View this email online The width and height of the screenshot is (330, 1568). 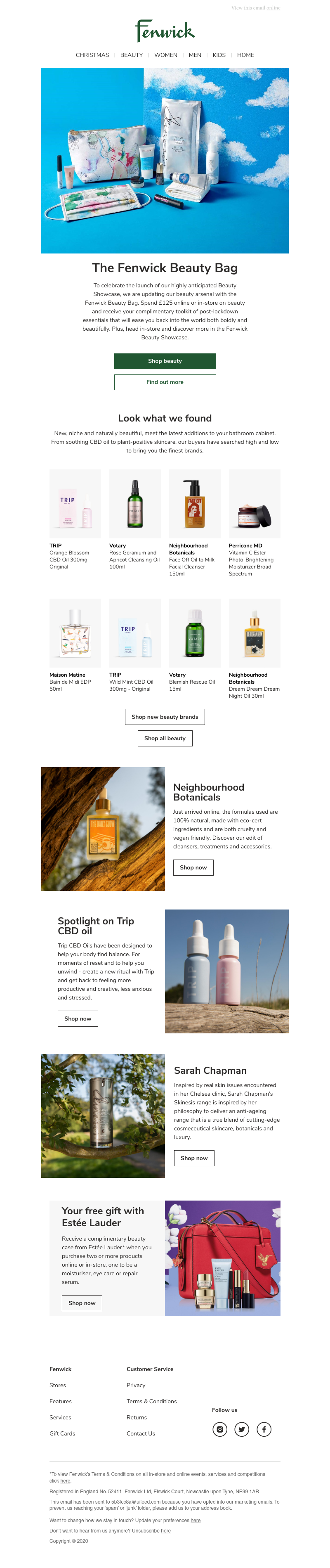tap(273, 8)
